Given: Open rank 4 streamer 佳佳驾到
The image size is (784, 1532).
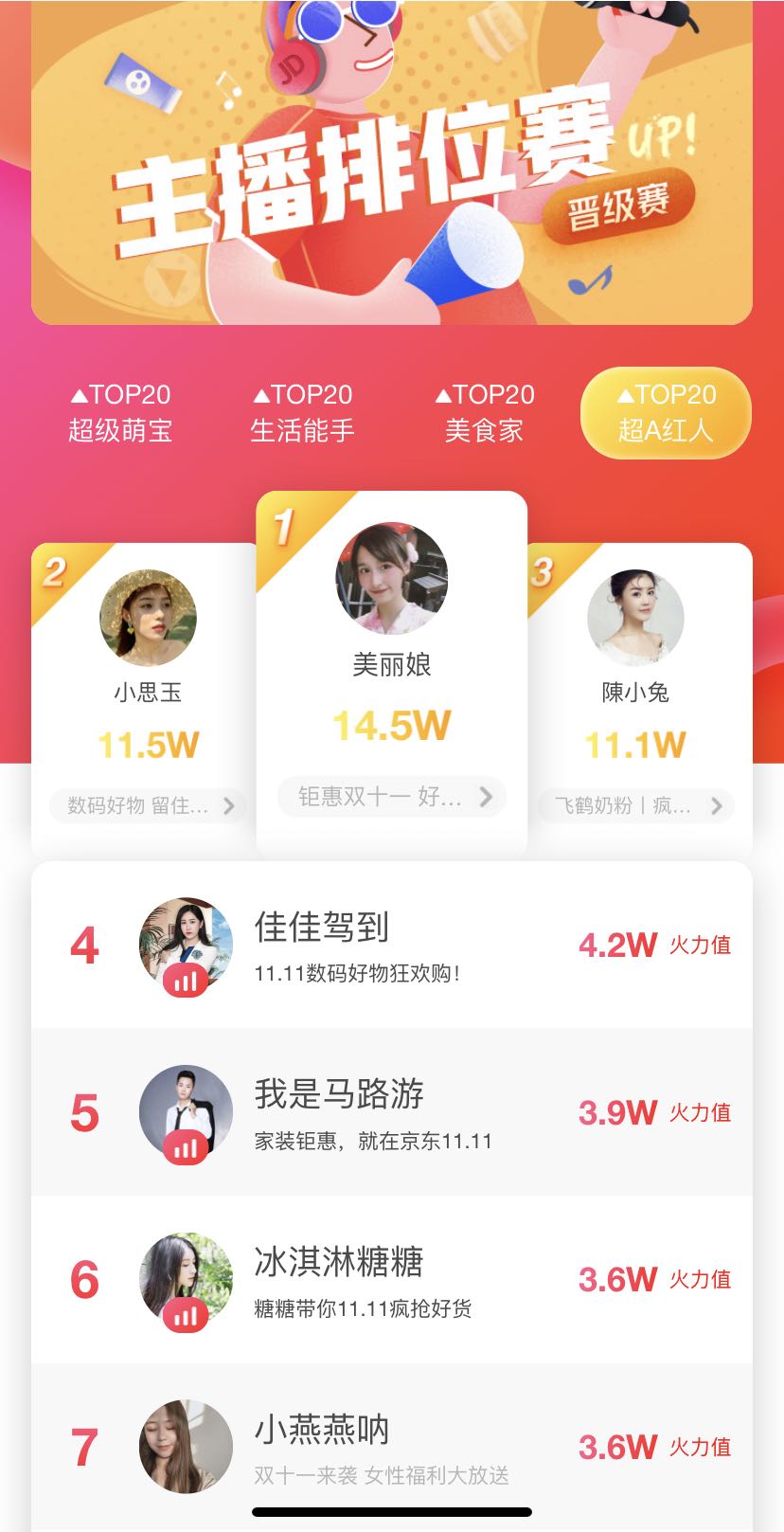Looking at the screenshot, I should [x=392, y=946].
